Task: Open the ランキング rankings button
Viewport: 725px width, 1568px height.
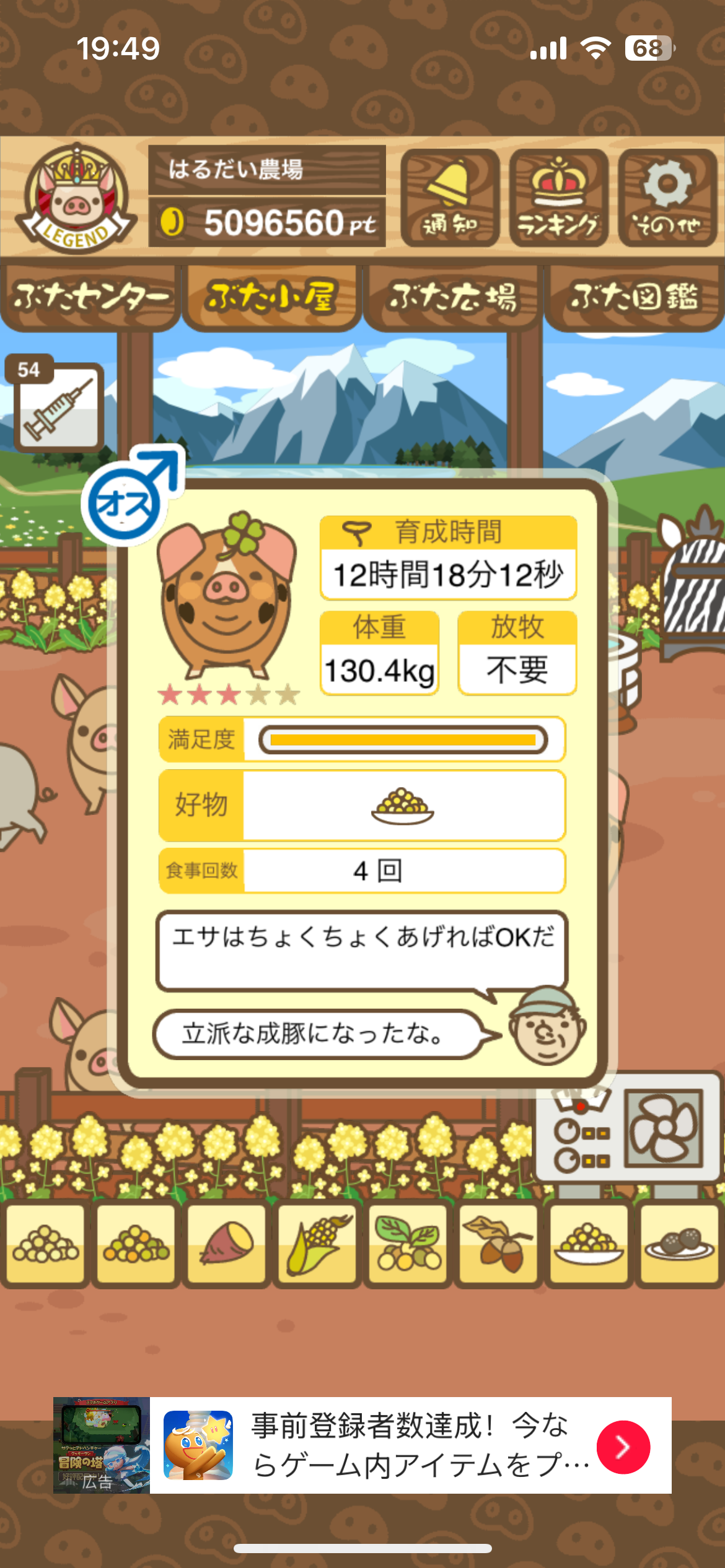Action: [558, 198]
